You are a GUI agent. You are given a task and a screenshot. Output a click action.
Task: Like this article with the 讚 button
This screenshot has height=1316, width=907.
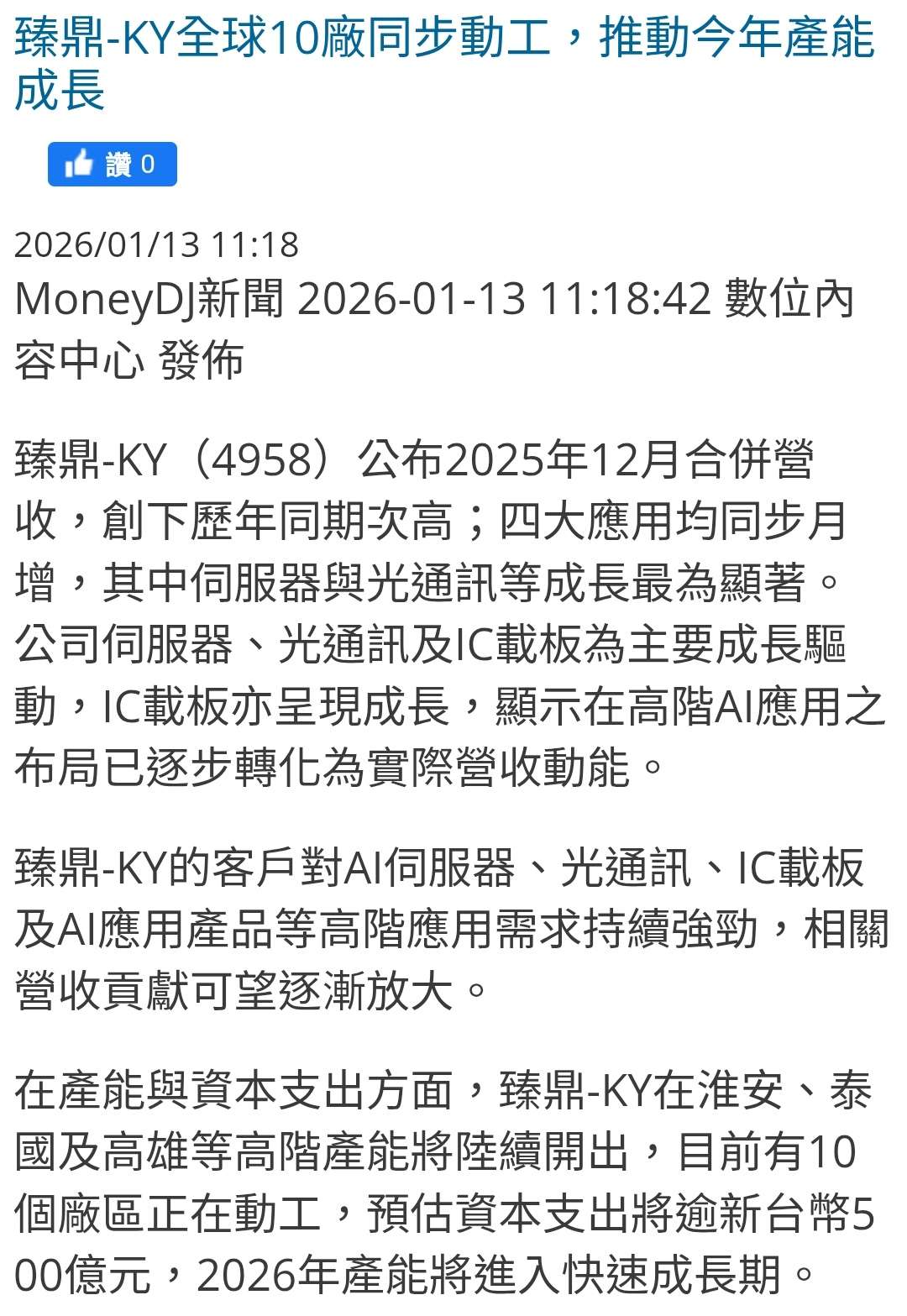[112, 165]
